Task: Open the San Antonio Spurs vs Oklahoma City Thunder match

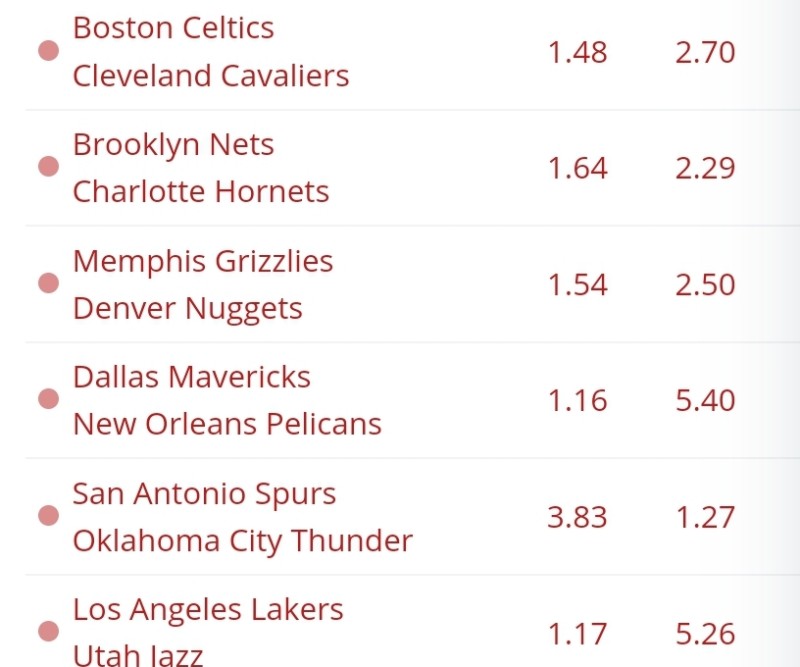Action: tap(242, 517)
